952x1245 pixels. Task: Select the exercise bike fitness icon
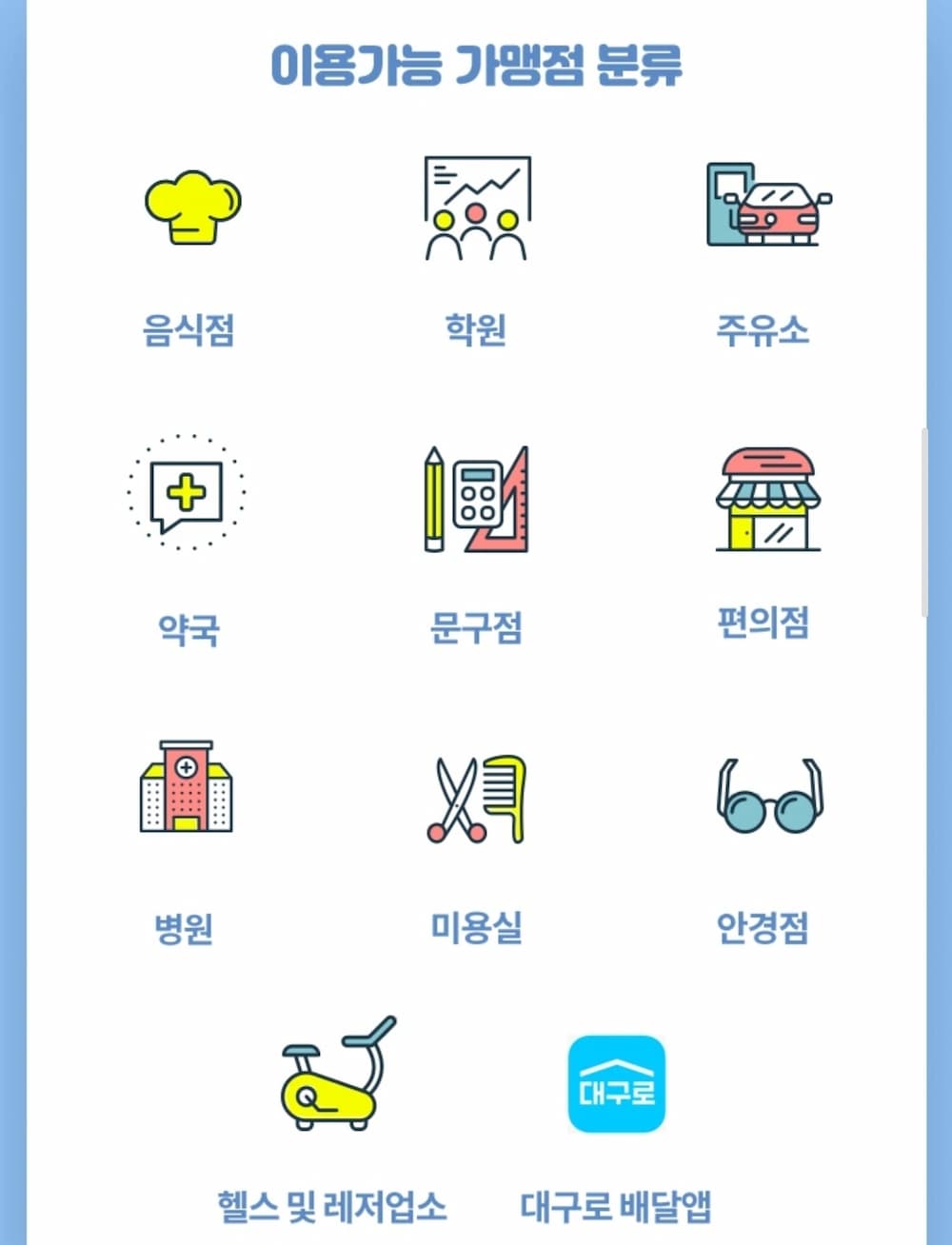point(333,1076)
